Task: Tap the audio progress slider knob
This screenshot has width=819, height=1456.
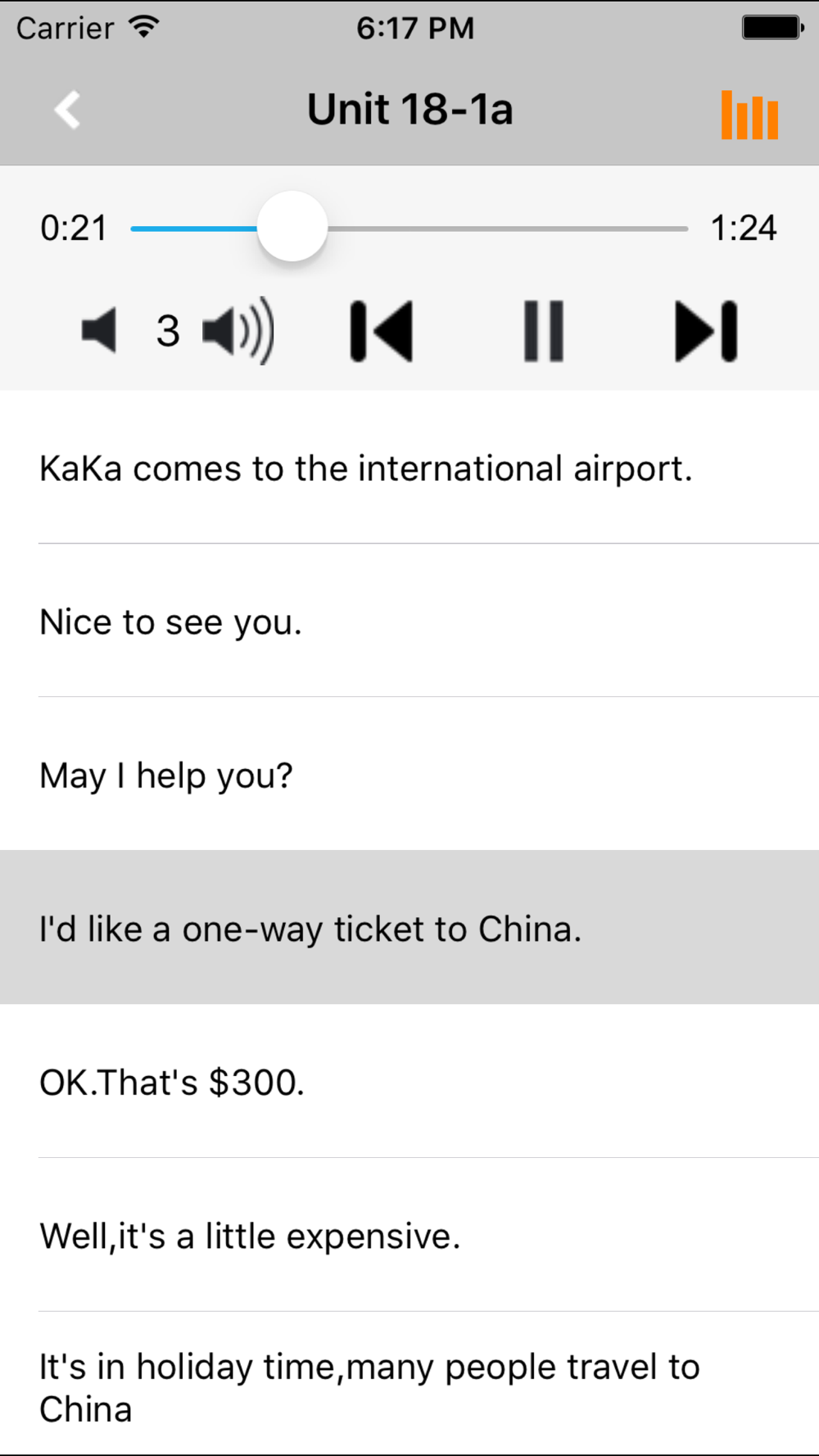Action: 292,227
